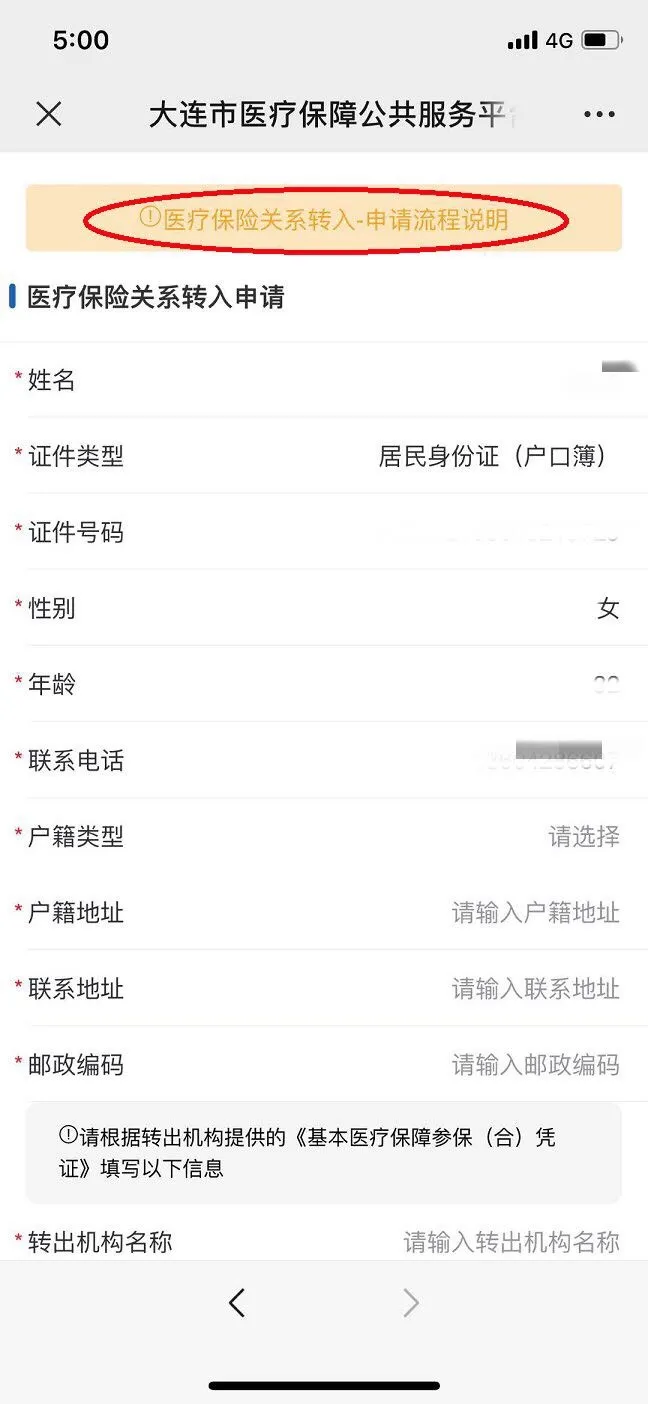The image size is (648, 1404).
Task: Tap the 联系地址 input field
Action: 535,989
